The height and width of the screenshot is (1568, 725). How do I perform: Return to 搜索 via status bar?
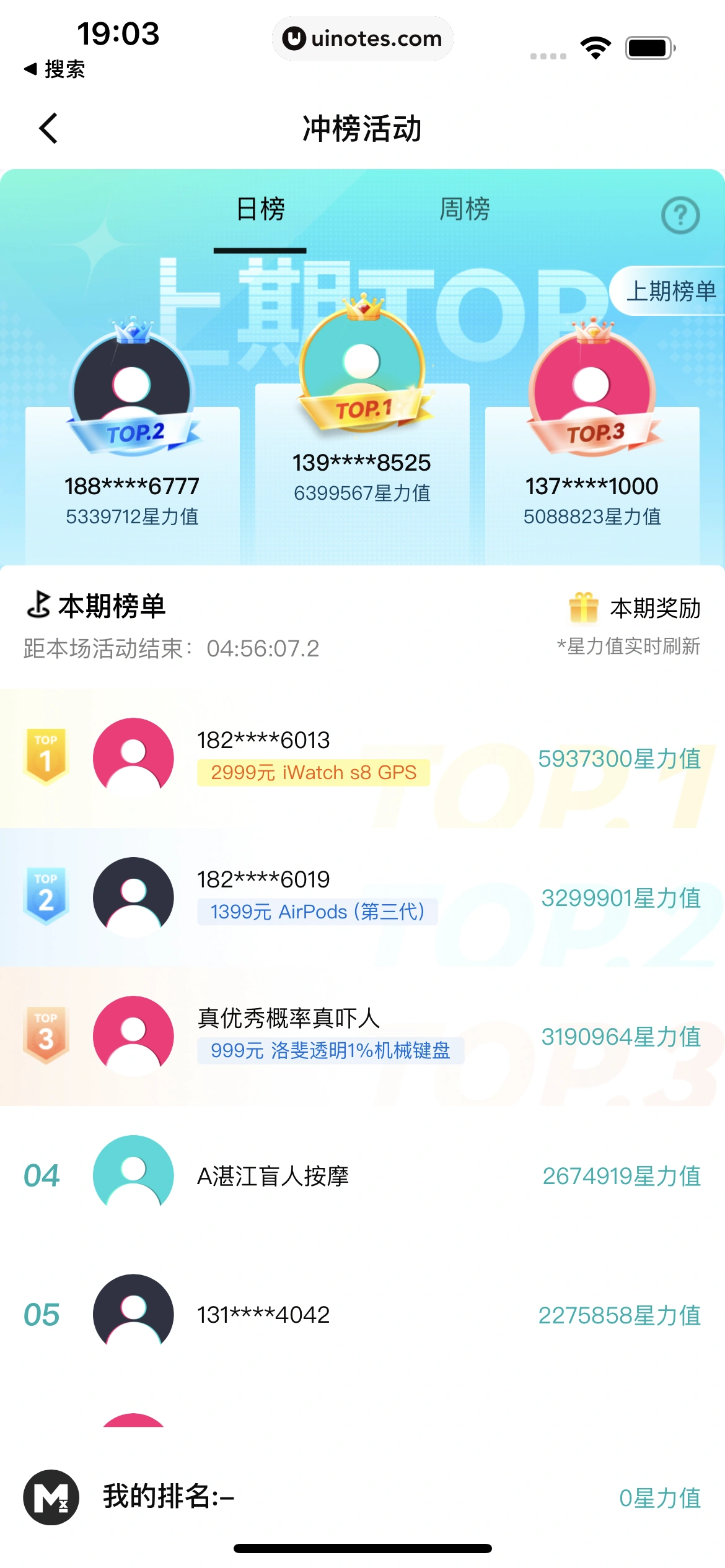(55, 69)
